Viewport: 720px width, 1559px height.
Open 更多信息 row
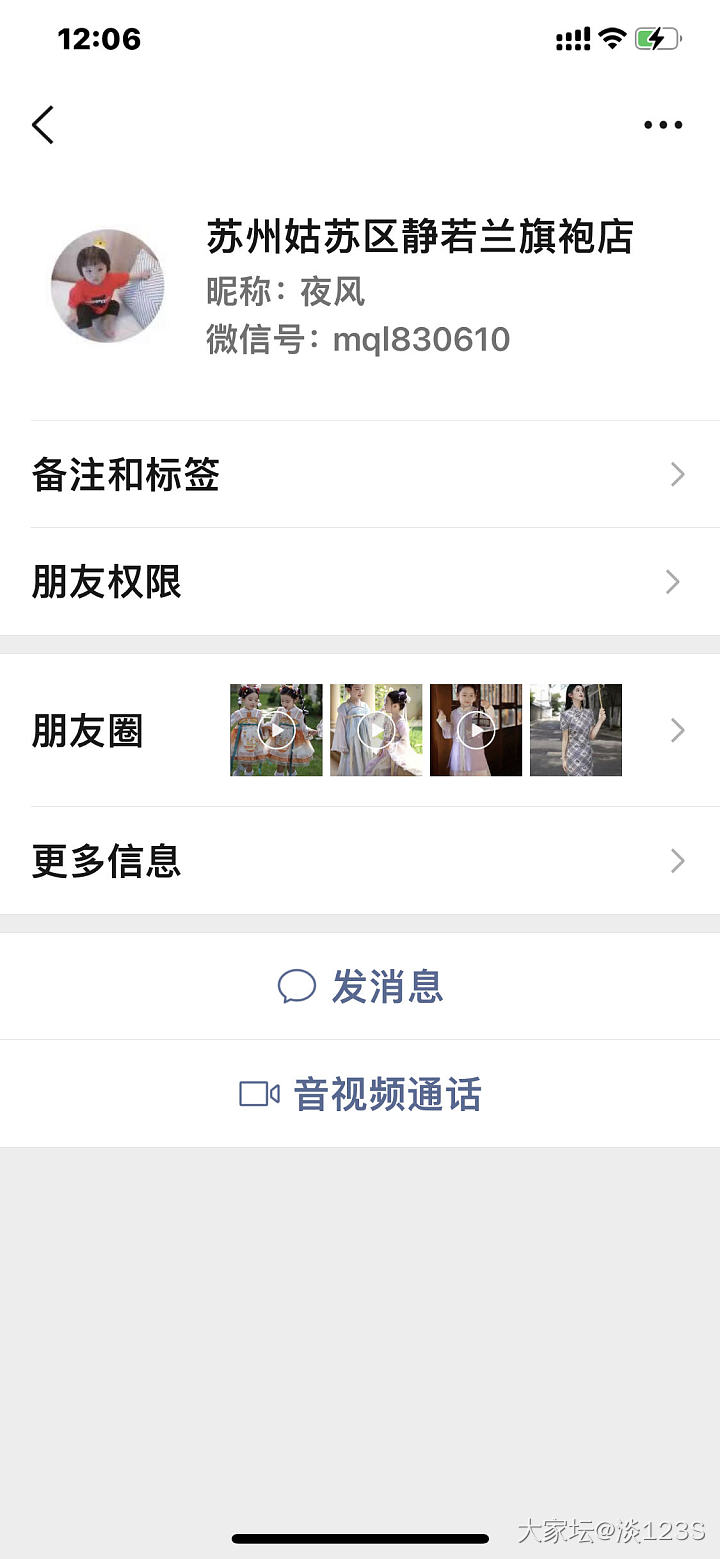(360, 860)
